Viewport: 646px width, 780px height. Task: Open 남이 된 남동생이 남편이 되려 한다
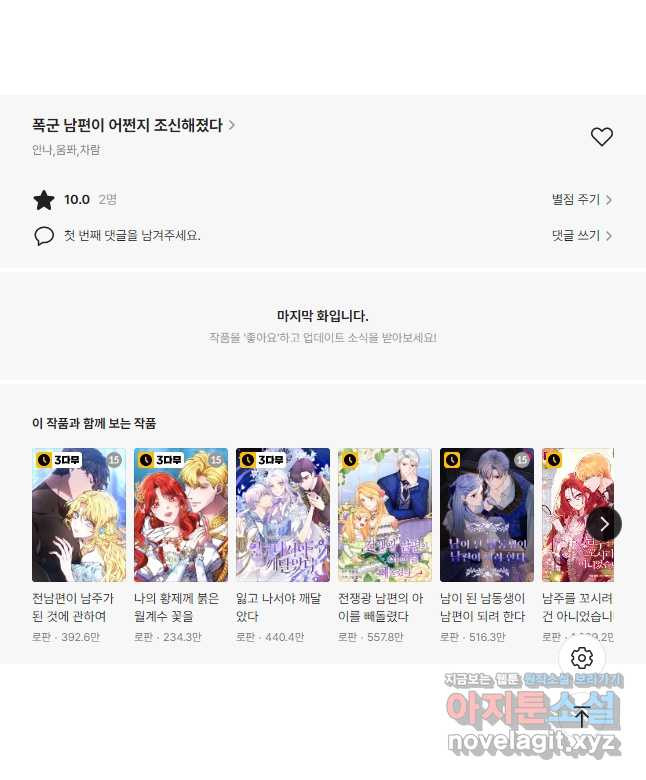[487, 515]
